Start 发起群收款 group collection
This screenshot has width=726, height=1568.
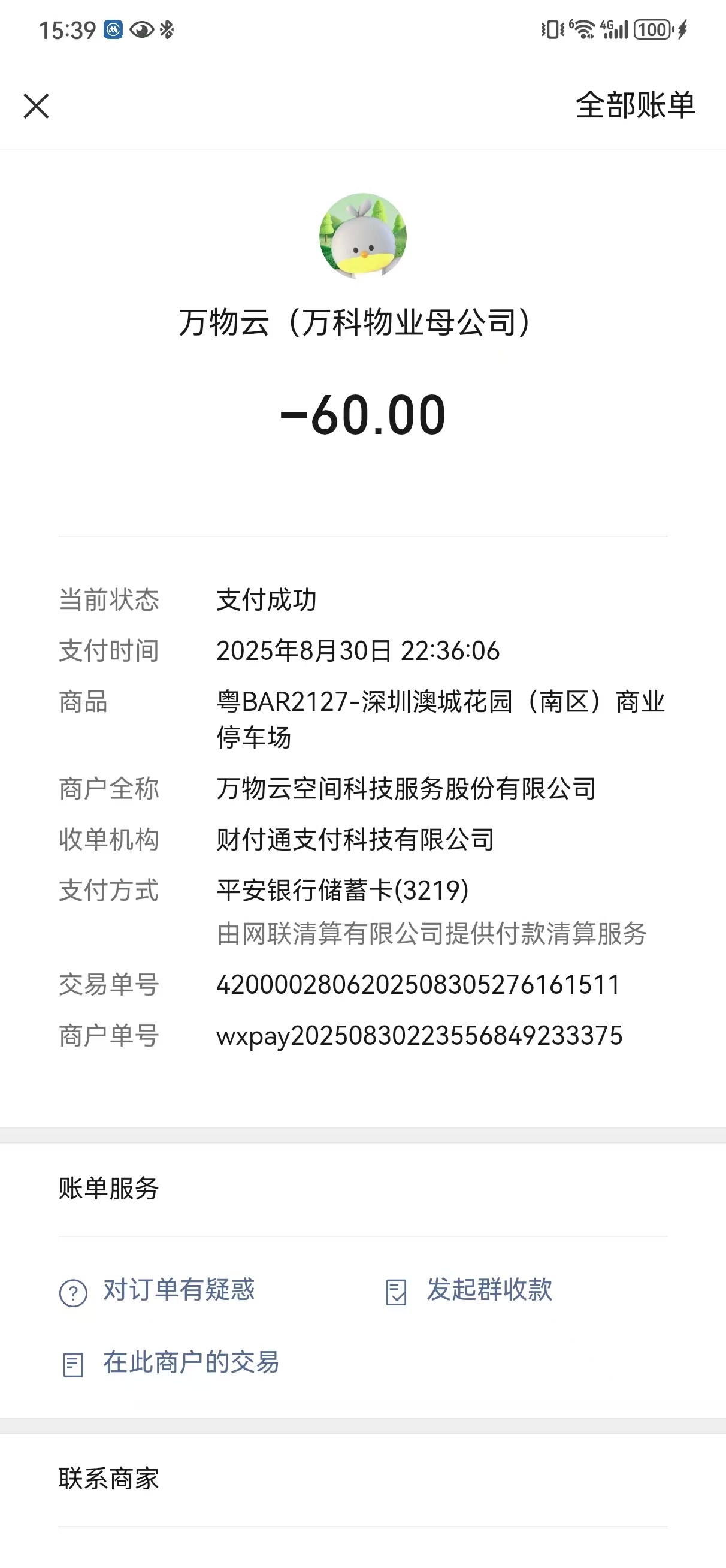pos(488,1290)
